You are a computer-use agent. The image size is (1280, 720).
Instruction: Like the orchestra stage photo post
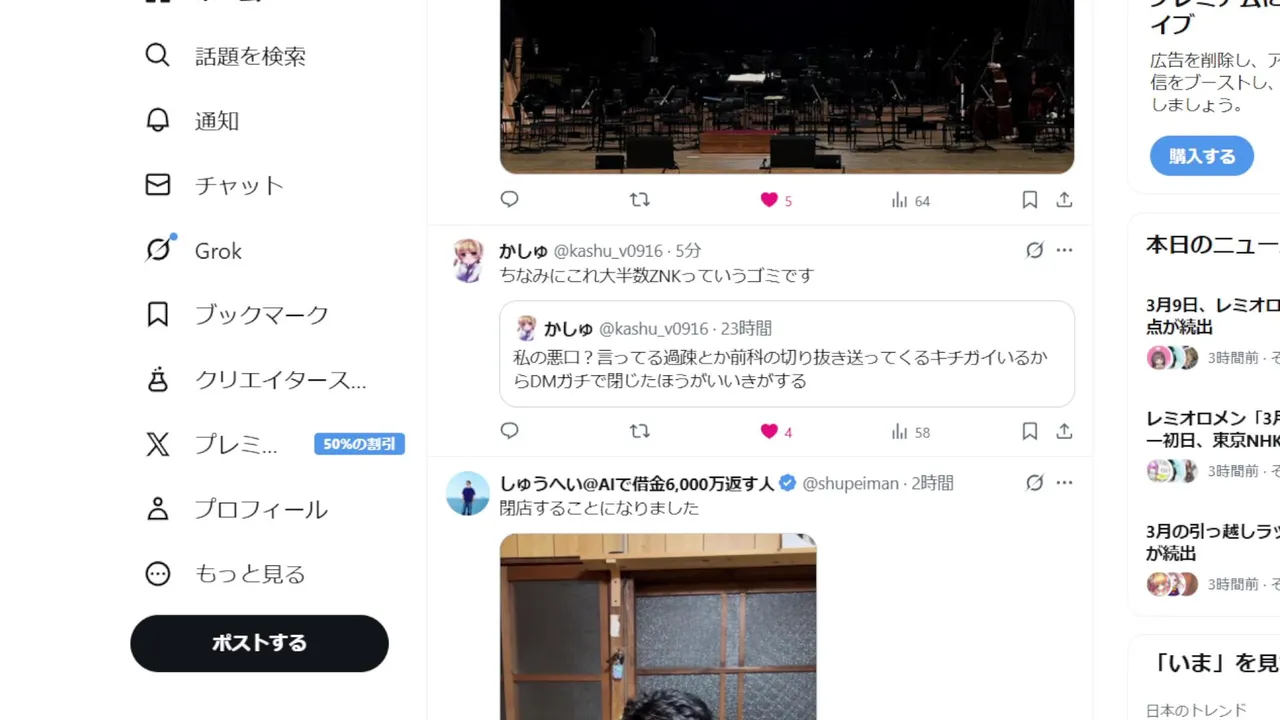pyautogui.click(x=769, y=200)
